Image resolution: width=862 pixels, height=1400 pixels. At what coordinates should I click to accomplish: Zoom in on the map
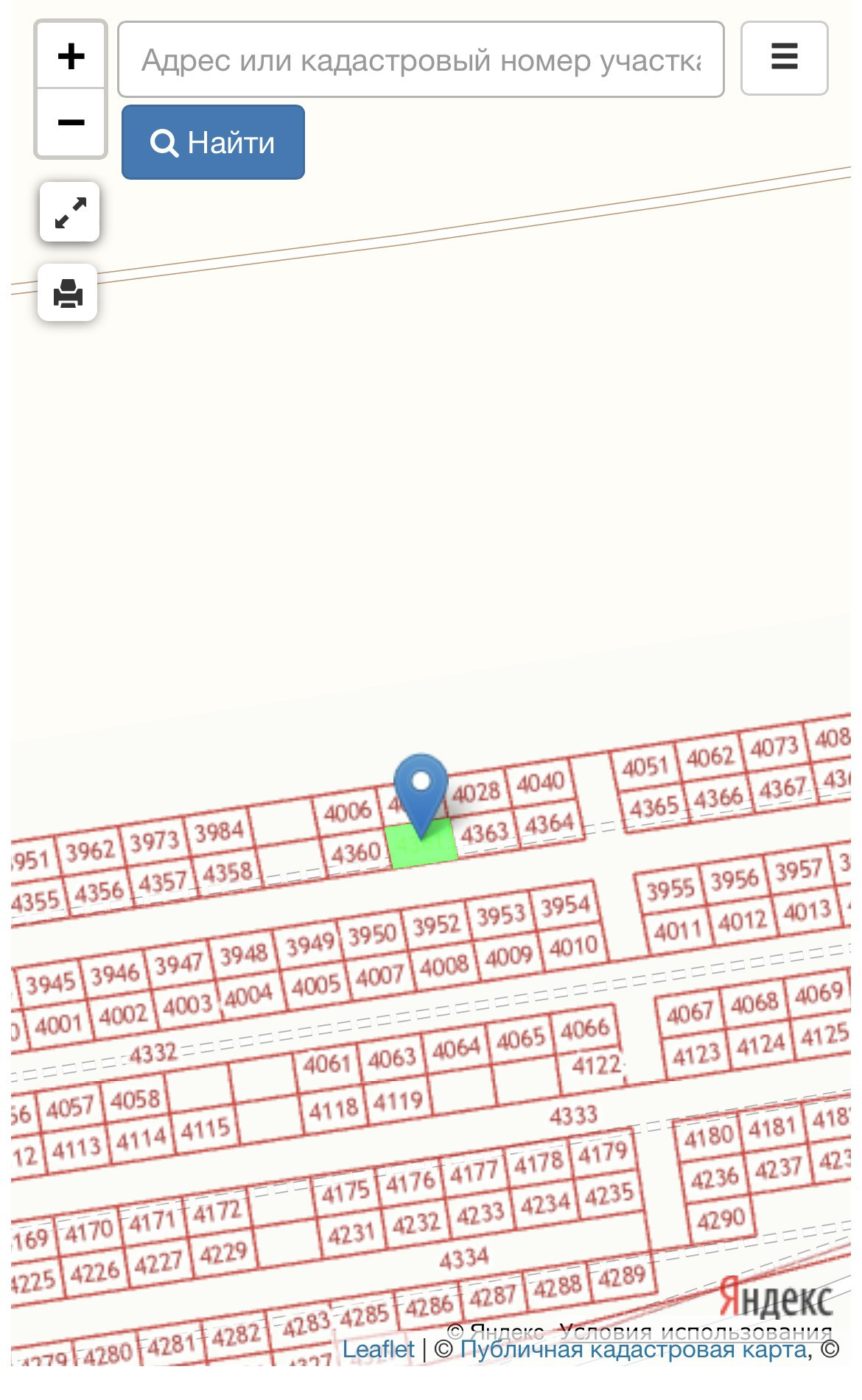point(71,56)
